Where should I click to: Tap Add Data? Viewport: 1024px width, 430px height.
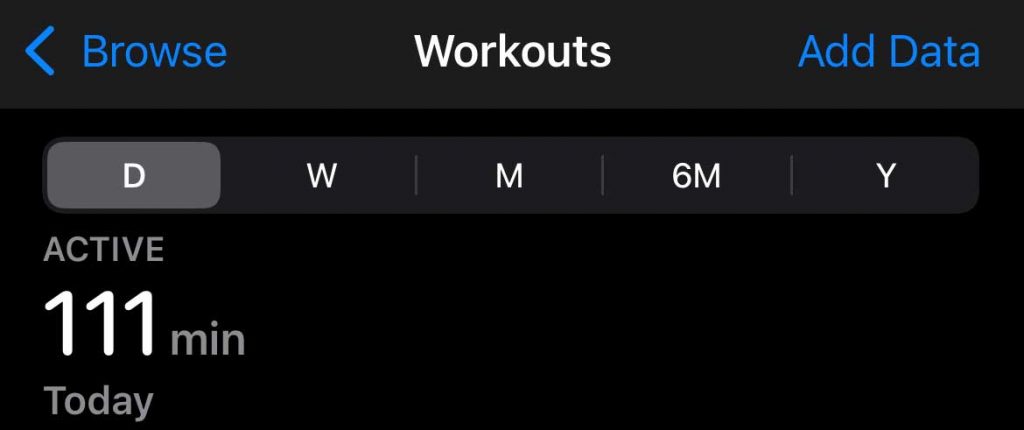[x=888, y=52]
